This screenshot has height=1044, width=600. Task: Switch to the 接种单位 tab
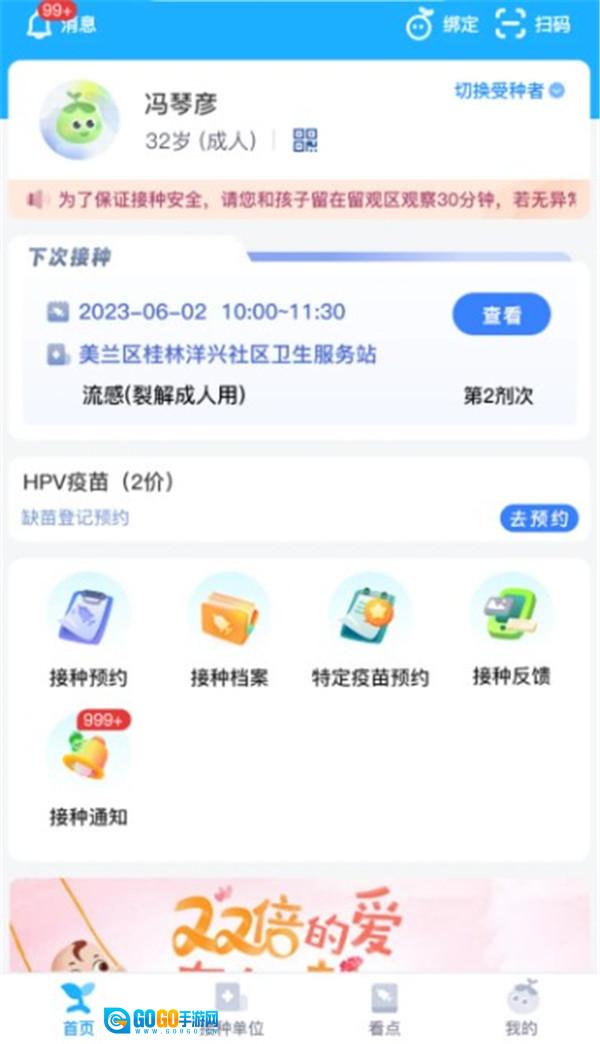pyautogui.click(x=231, y=1010)
